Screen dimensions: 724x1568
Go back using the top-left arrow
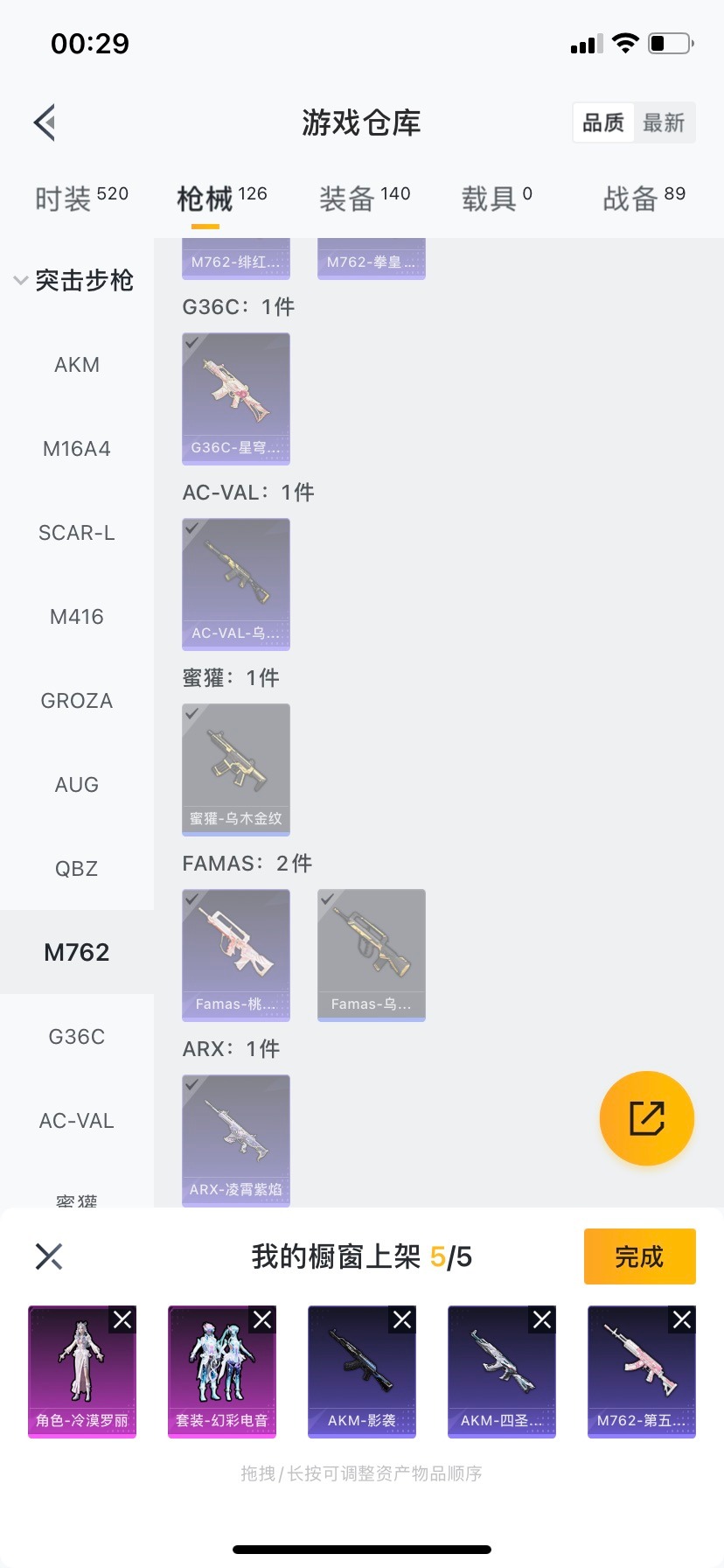coord(45,122)
